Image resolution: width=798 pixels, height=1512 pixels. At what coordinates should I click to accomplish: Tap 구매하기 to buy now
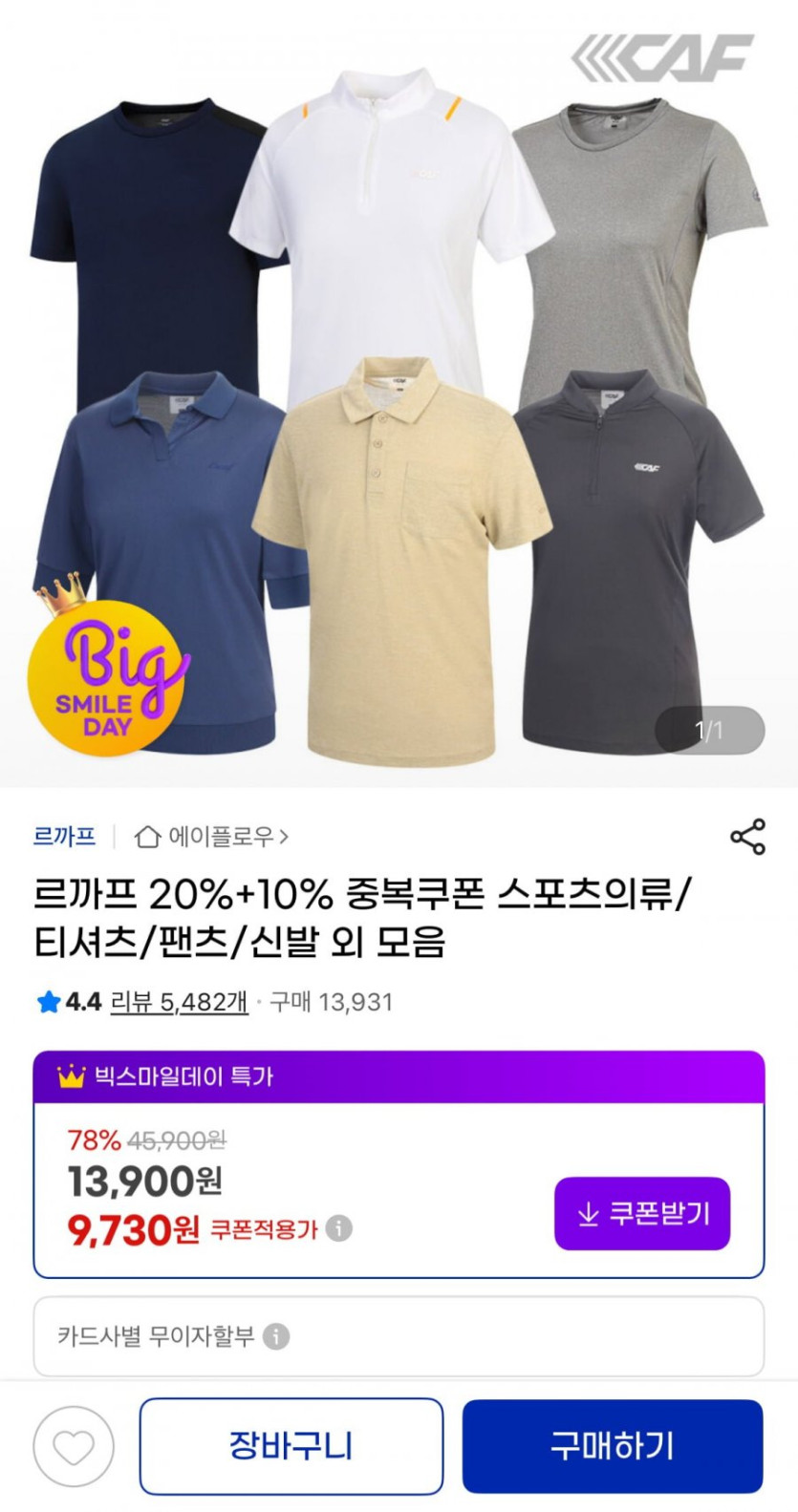click(613, 1446)
